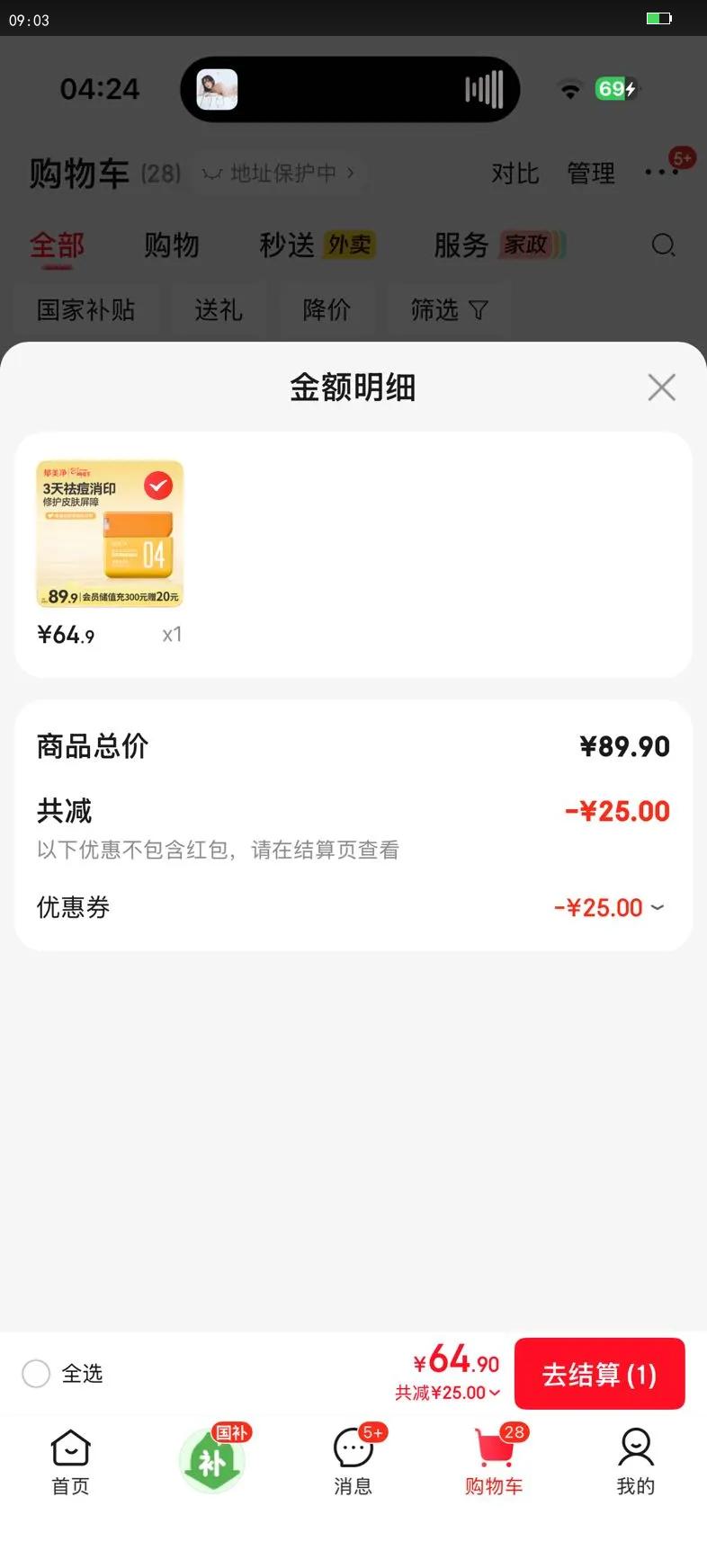Select the 购物车 tab in bottom navigation
This screenshot has width=707, height=1568.
coord(494,1461)
